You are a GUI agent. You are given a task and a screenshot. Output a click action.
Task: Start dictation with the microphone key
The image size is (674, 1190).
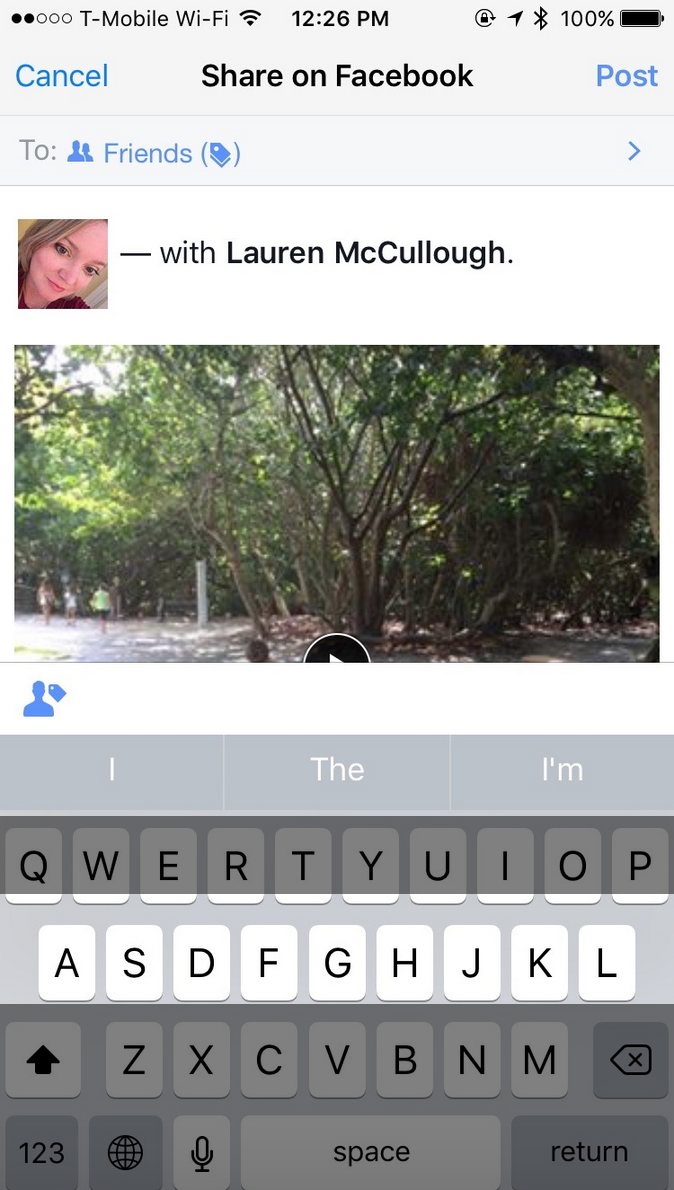click(x=201, y=1152)
